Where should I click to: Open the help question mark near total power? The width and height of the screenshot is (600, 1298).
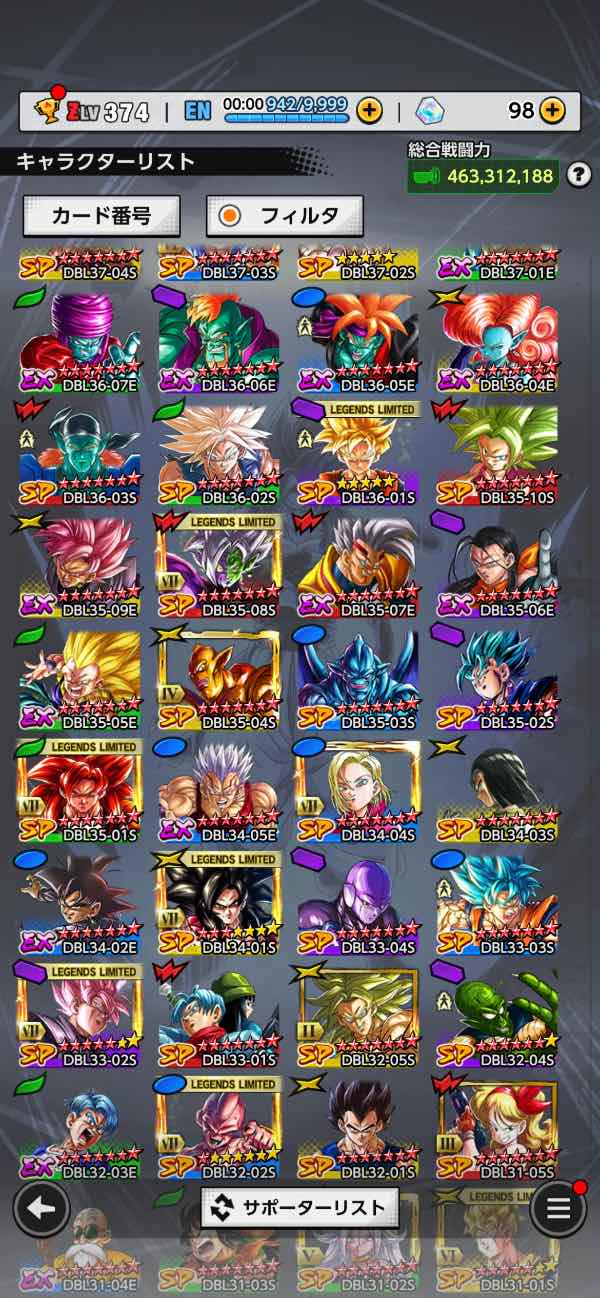(x=577, y=176)
